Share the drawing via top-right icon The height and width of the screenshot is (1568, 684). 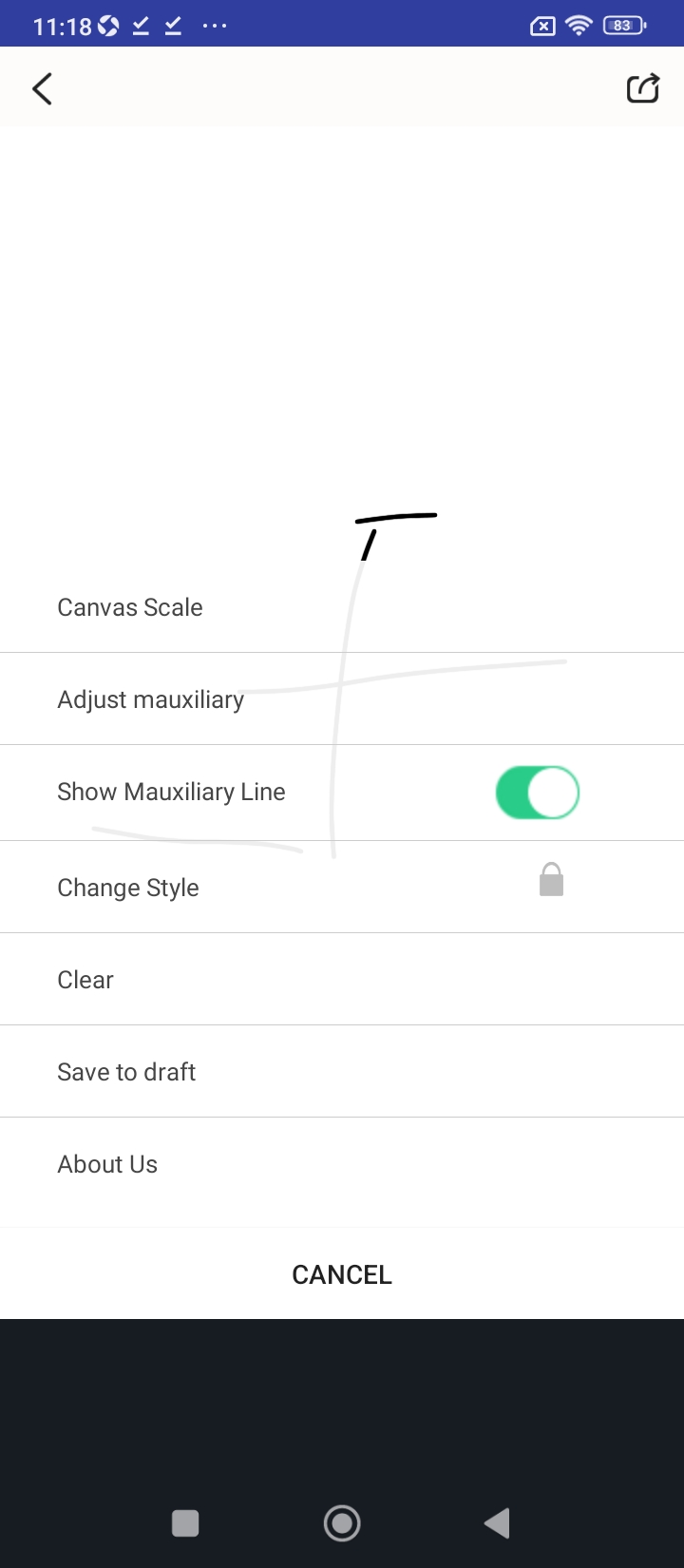[x=642, y=88]
